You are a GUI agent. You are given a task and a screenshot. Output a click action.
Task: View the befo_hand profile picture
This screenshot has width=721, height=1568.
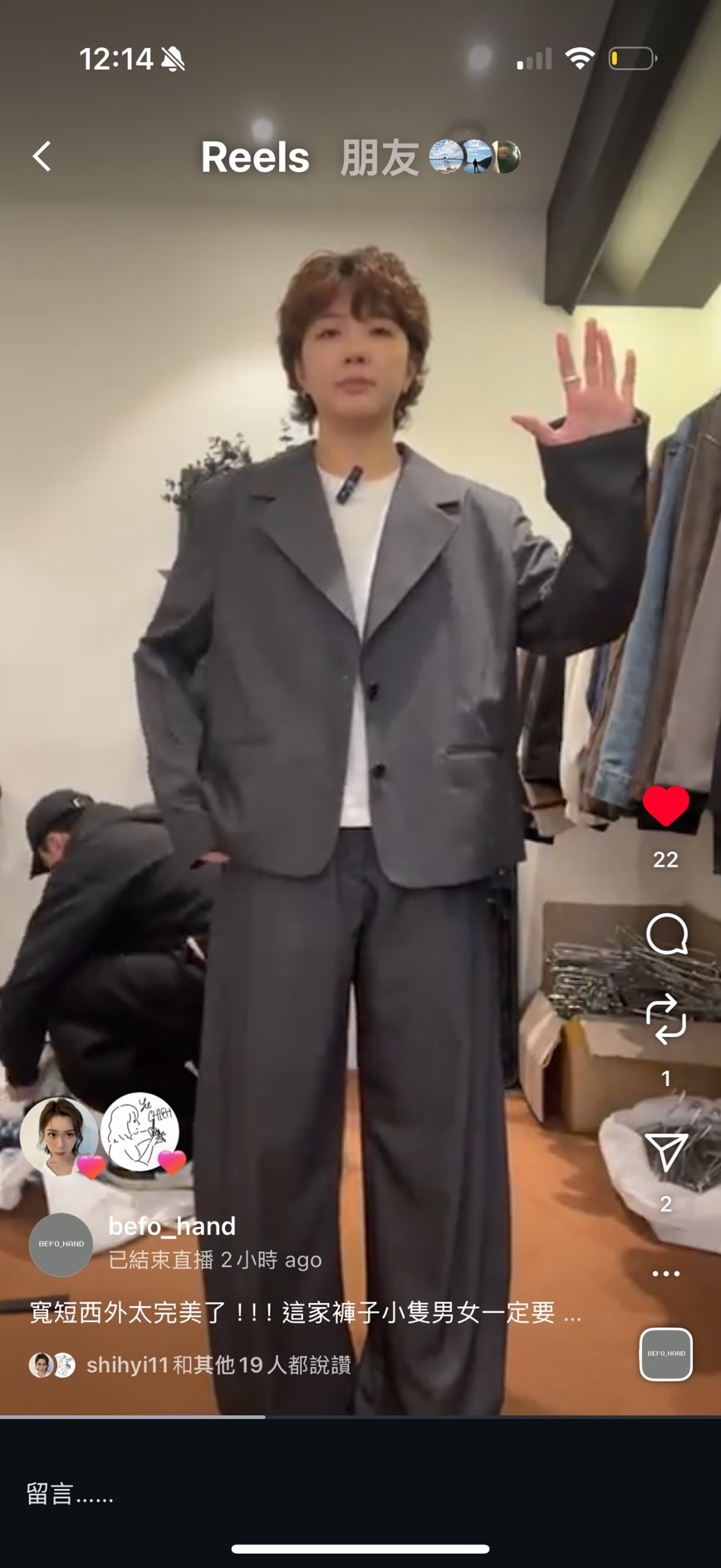61,1244
